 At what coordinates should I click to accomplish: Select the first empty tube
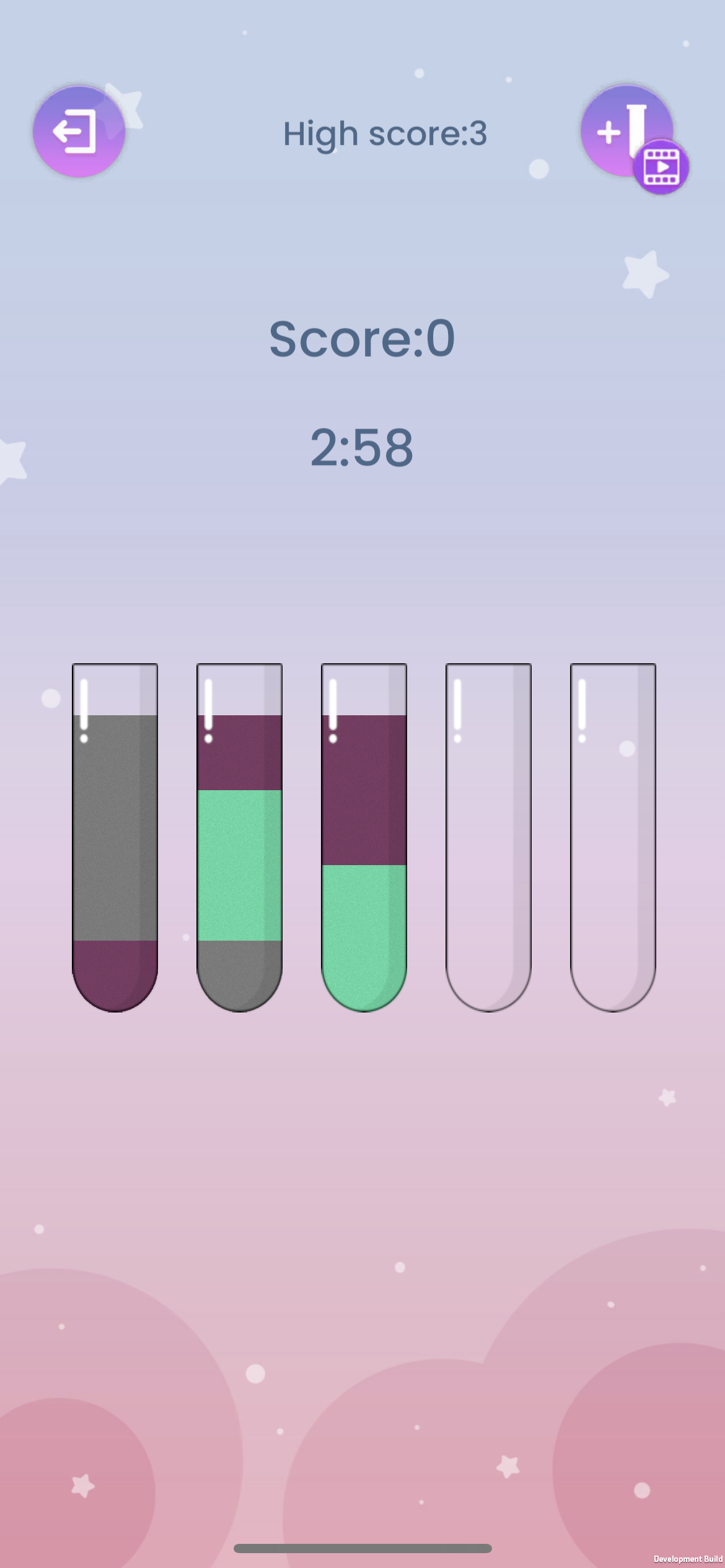coord(488,837)
